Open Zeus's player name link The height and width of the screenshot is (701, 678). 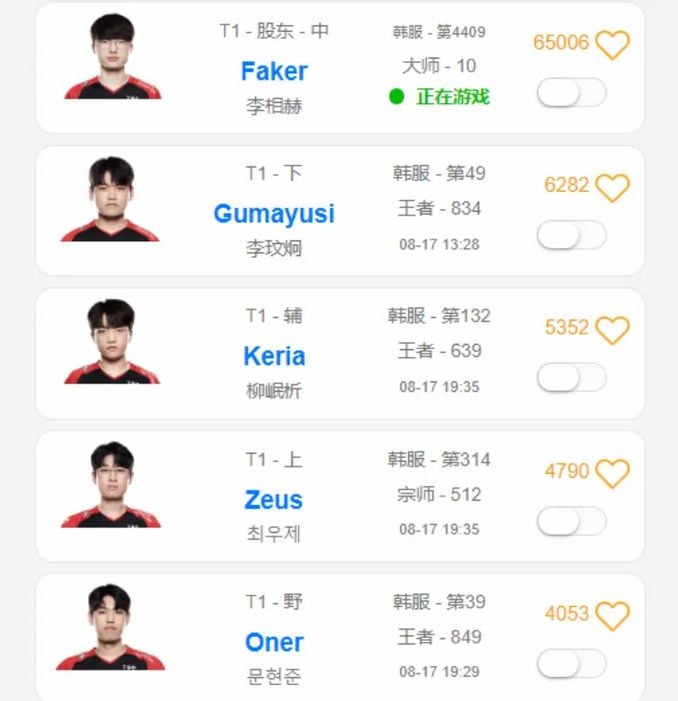click(274, 500)
